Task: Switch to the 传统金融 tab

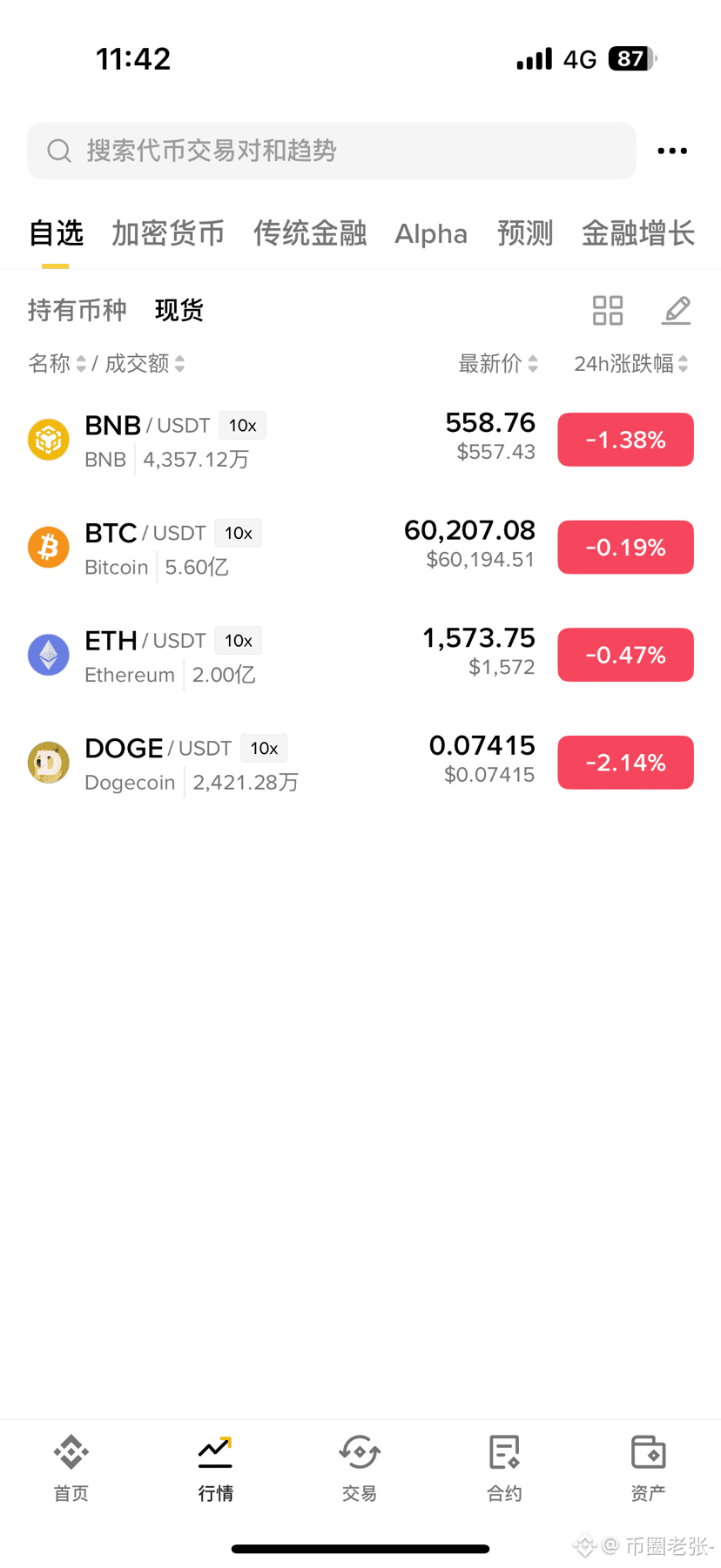Action: click(310, 233)
